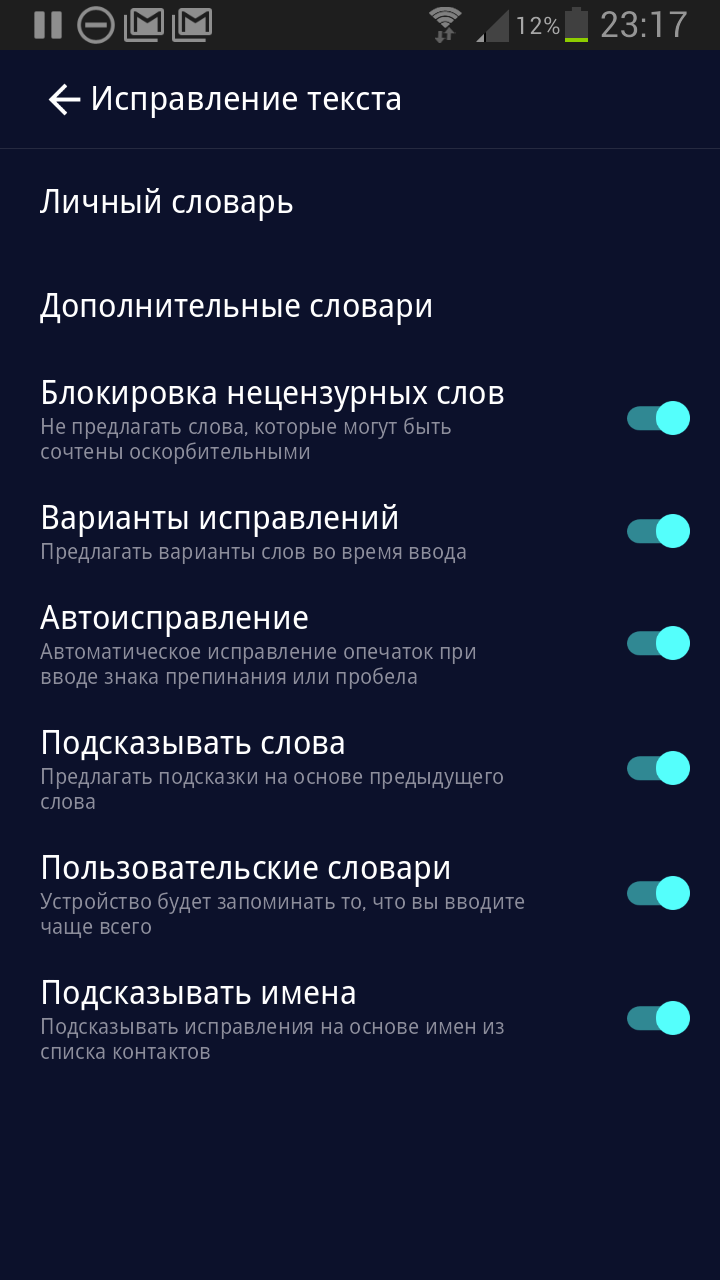
Task: Turn off Подсказывать имена
Action: click(659, 1018)
